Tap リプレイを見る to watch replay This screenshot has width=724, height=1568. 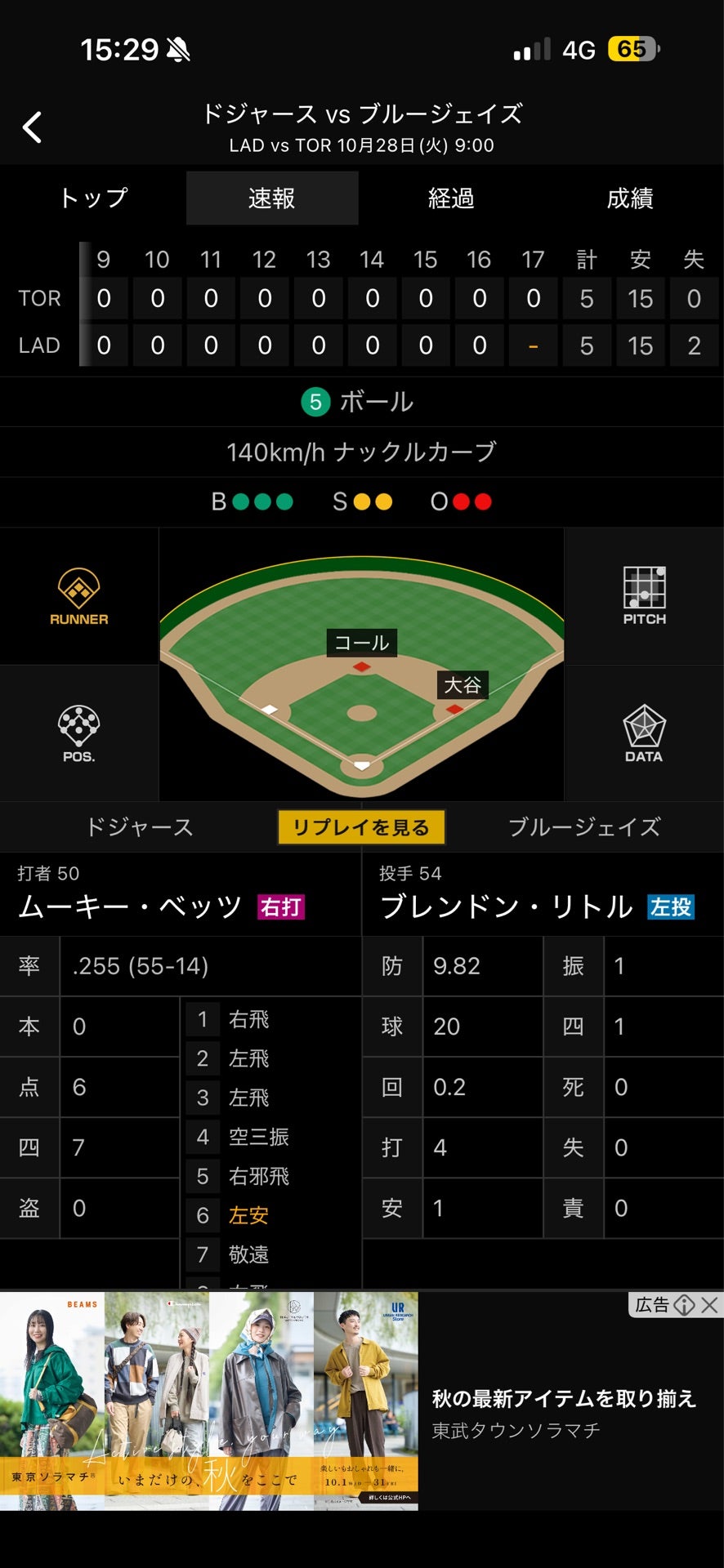pos(361,827)
